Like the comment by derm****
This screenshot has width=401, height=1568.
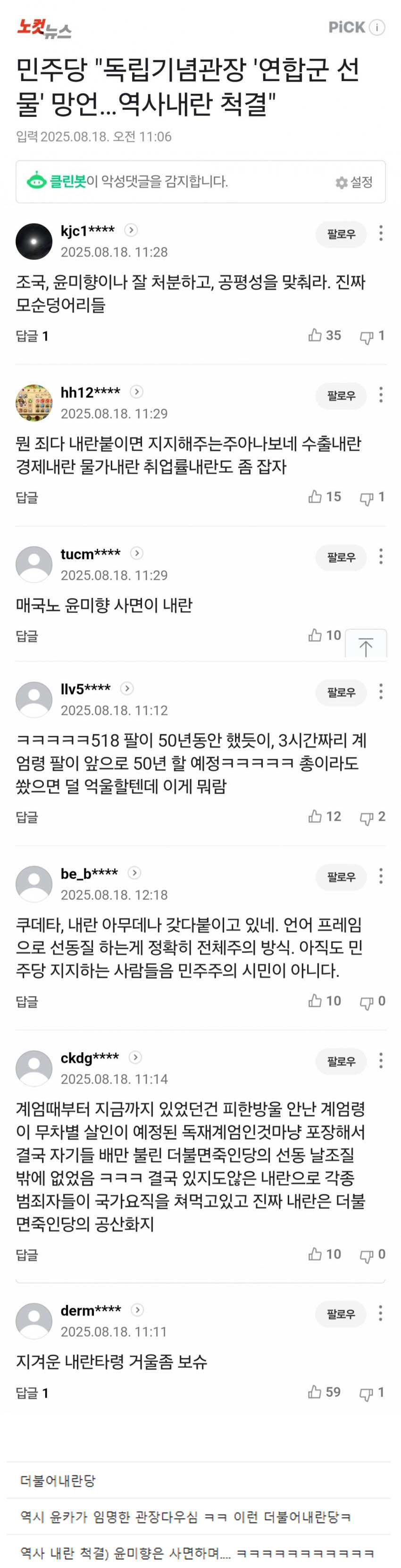click(324, 1392)
